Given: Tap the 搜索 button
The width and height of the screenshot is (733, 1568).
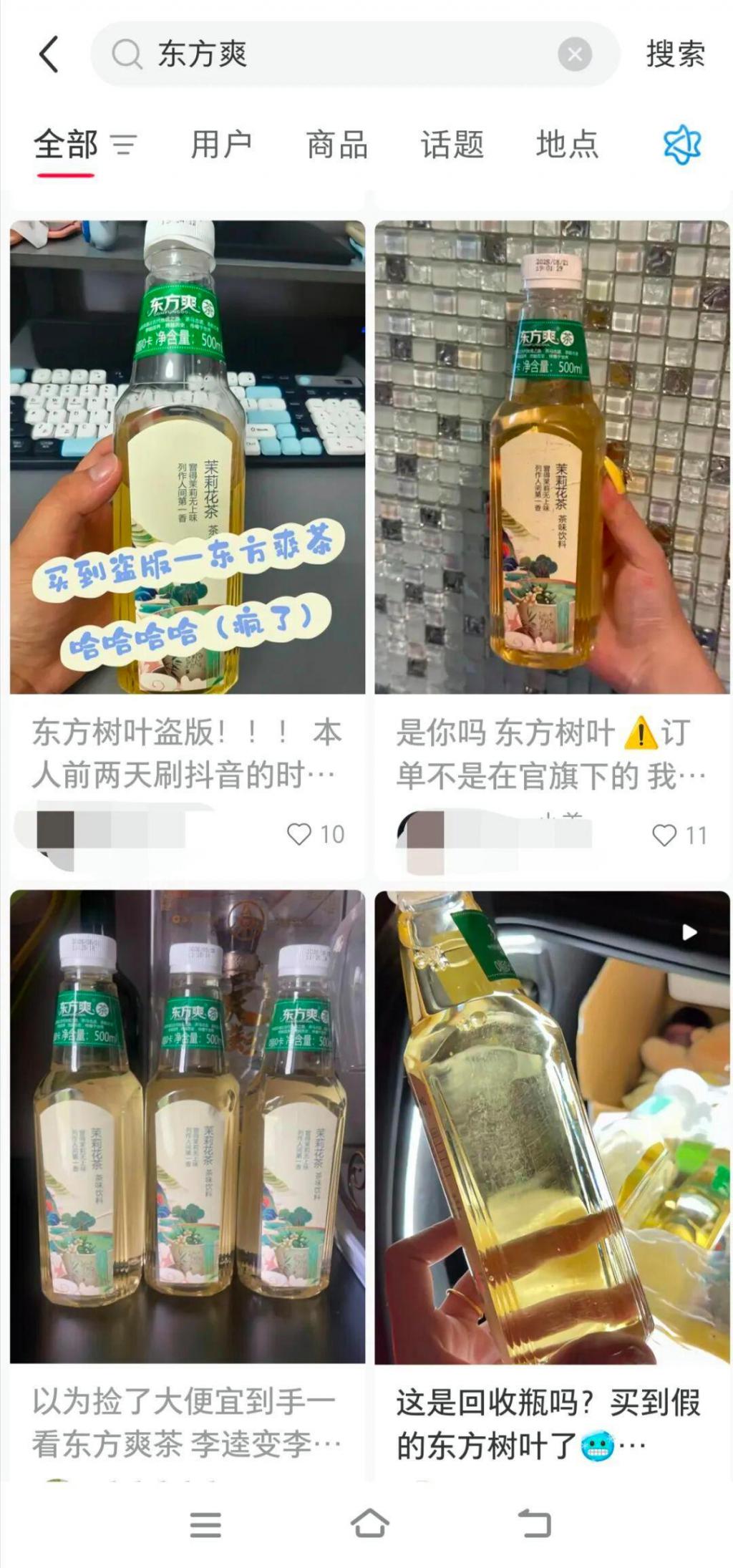Looking at the screenshot, I should [675, 54].
